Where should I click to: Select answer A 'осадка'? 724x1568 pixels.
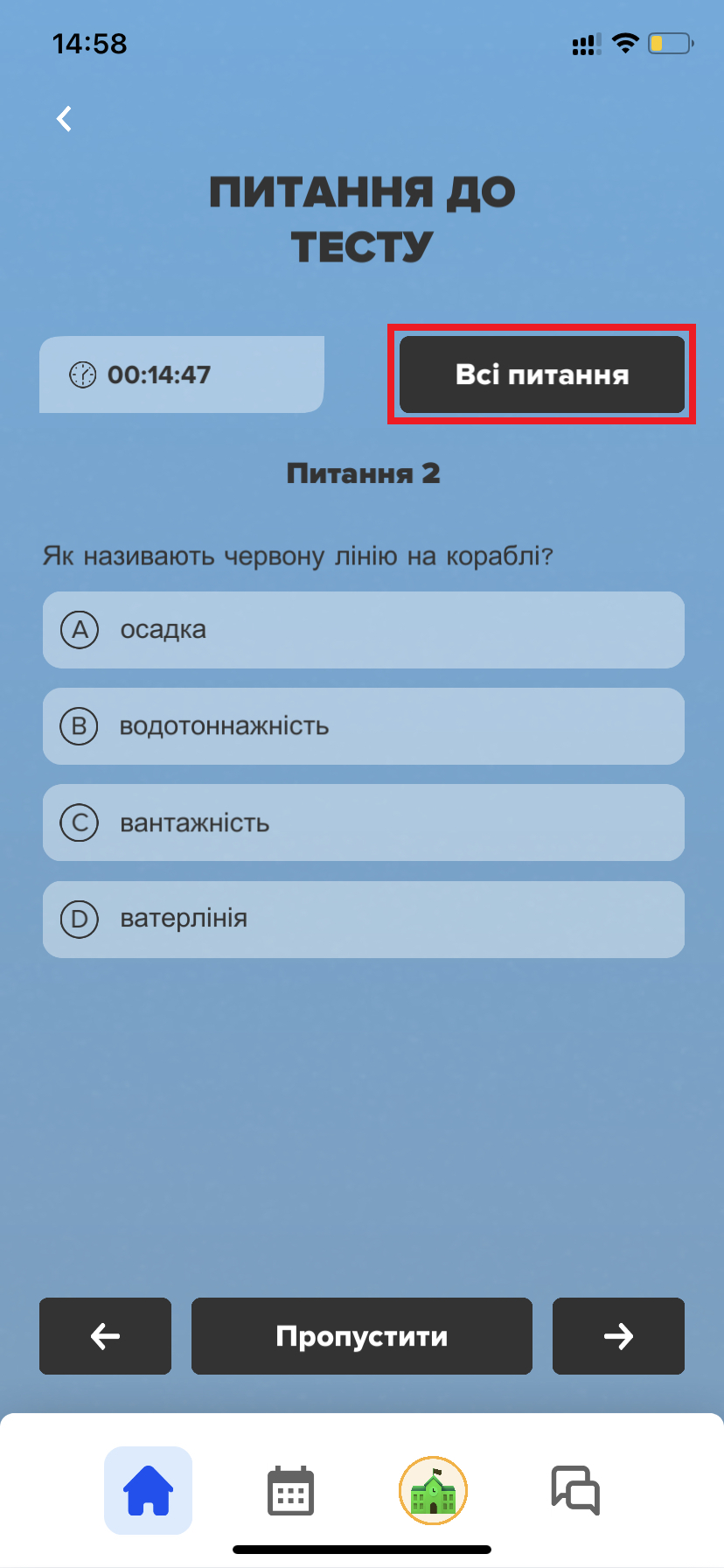[x=363, y=630]
